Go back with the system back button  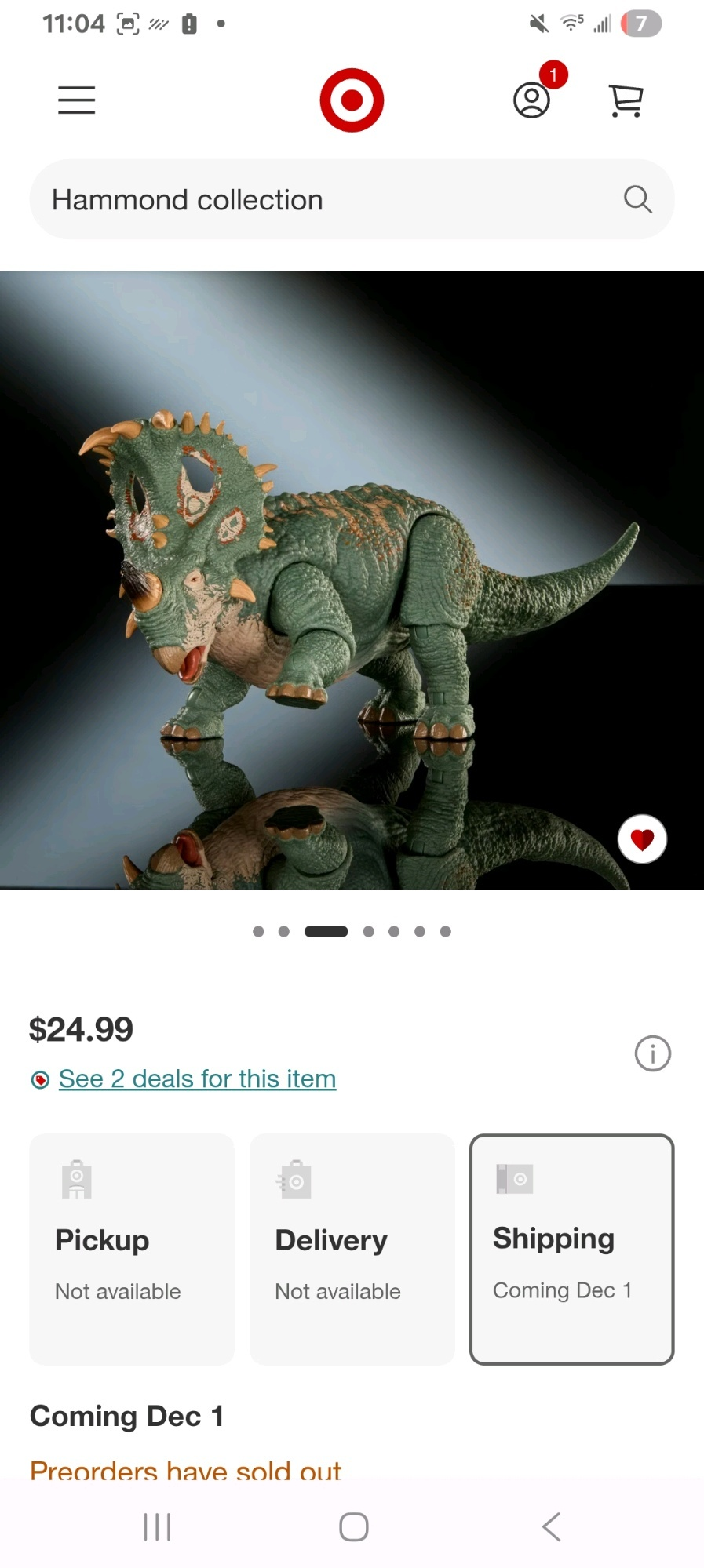552,1526
